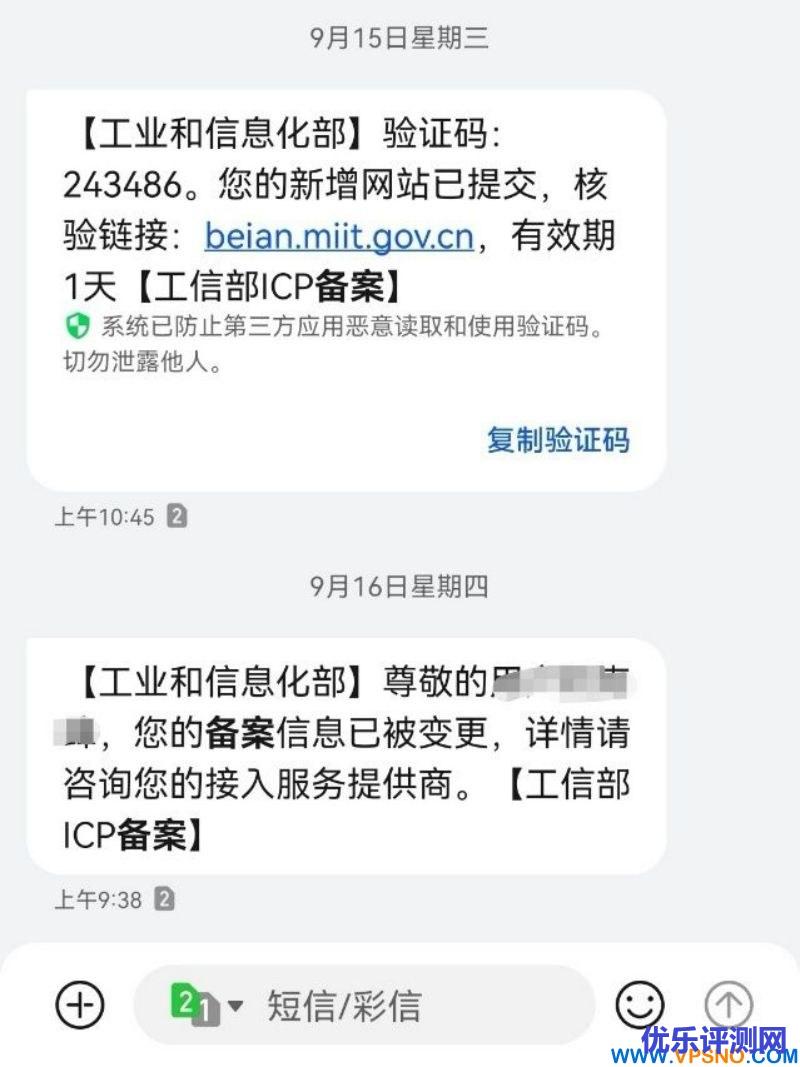Screen dimensions: 800x1067
Task: Send the message with arrow button
Action: point(728,1004)
